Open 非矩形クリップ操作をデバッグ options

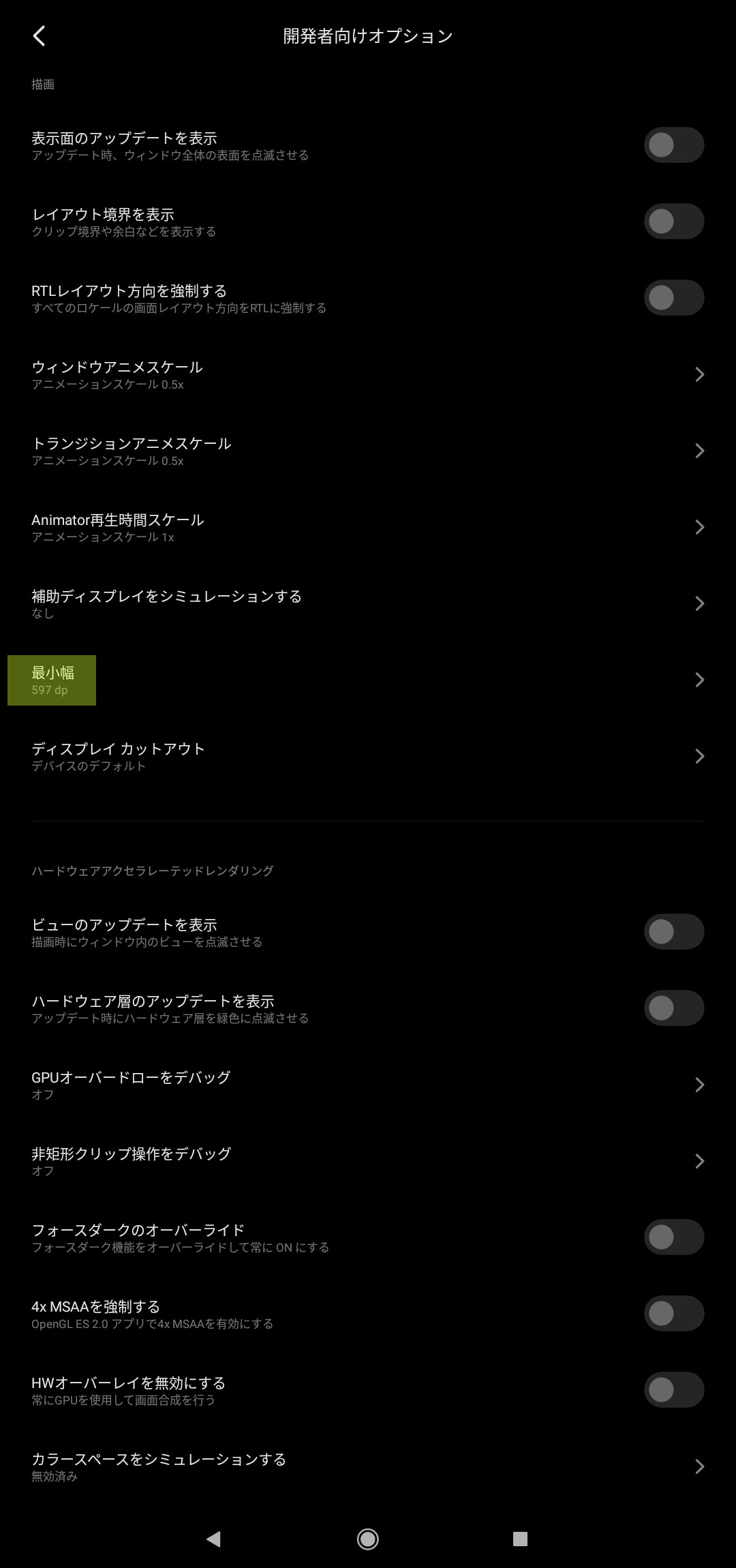coord(368,1161)
